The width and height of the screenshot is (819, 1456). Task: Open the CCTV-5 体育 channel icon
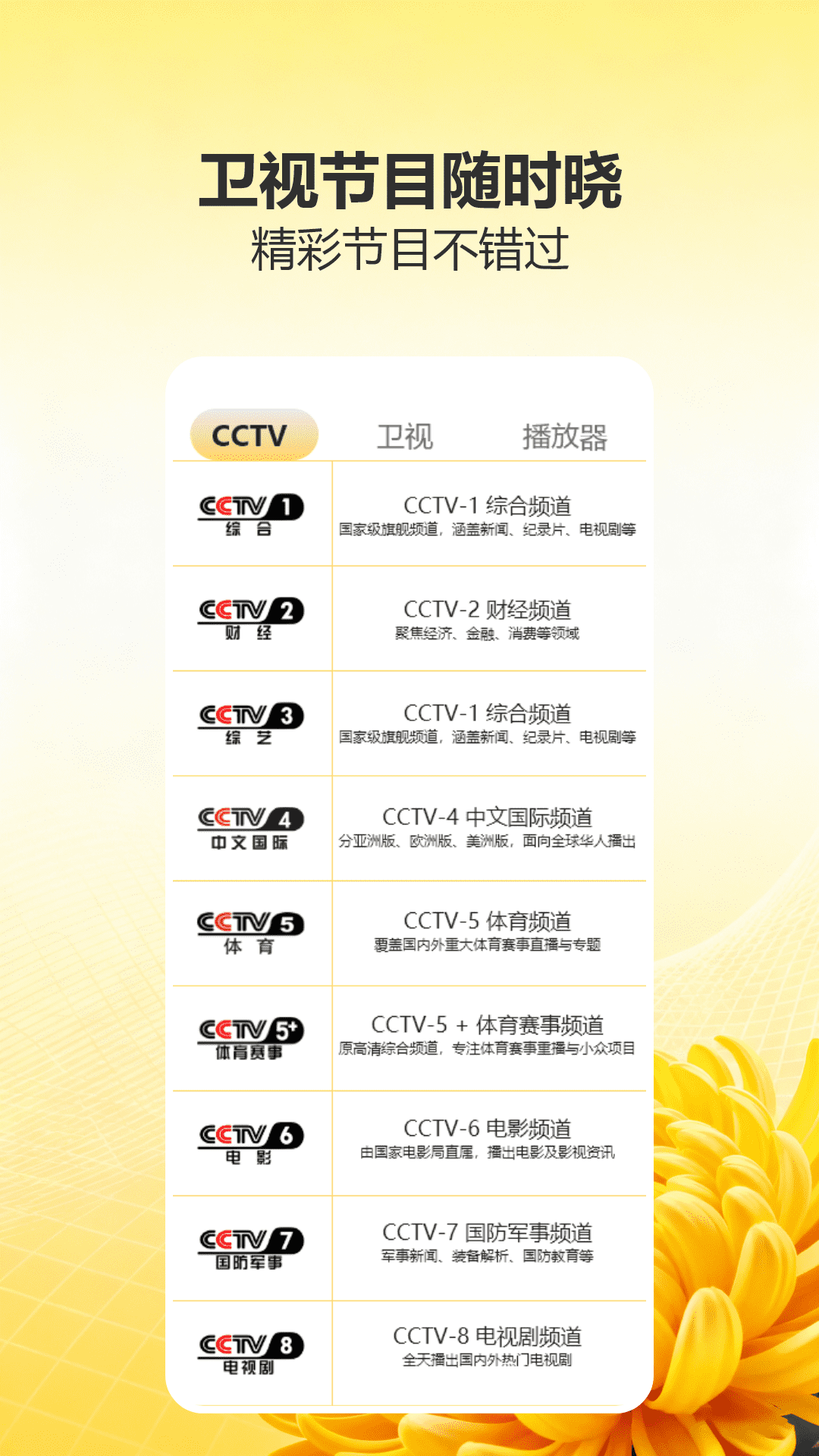(x=253, y=931)
